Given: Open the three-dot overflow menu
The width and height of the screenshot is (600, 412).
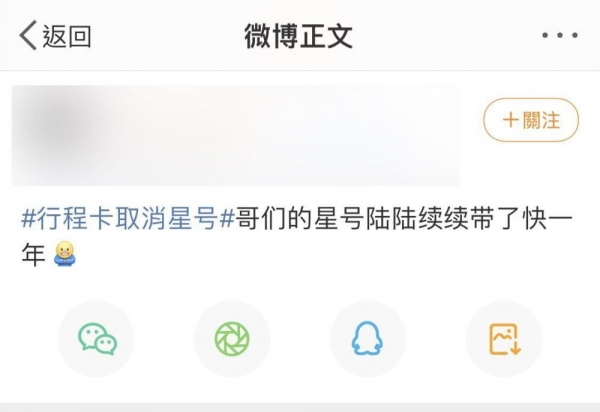Looking at the screenshot, I should (559, 35).
